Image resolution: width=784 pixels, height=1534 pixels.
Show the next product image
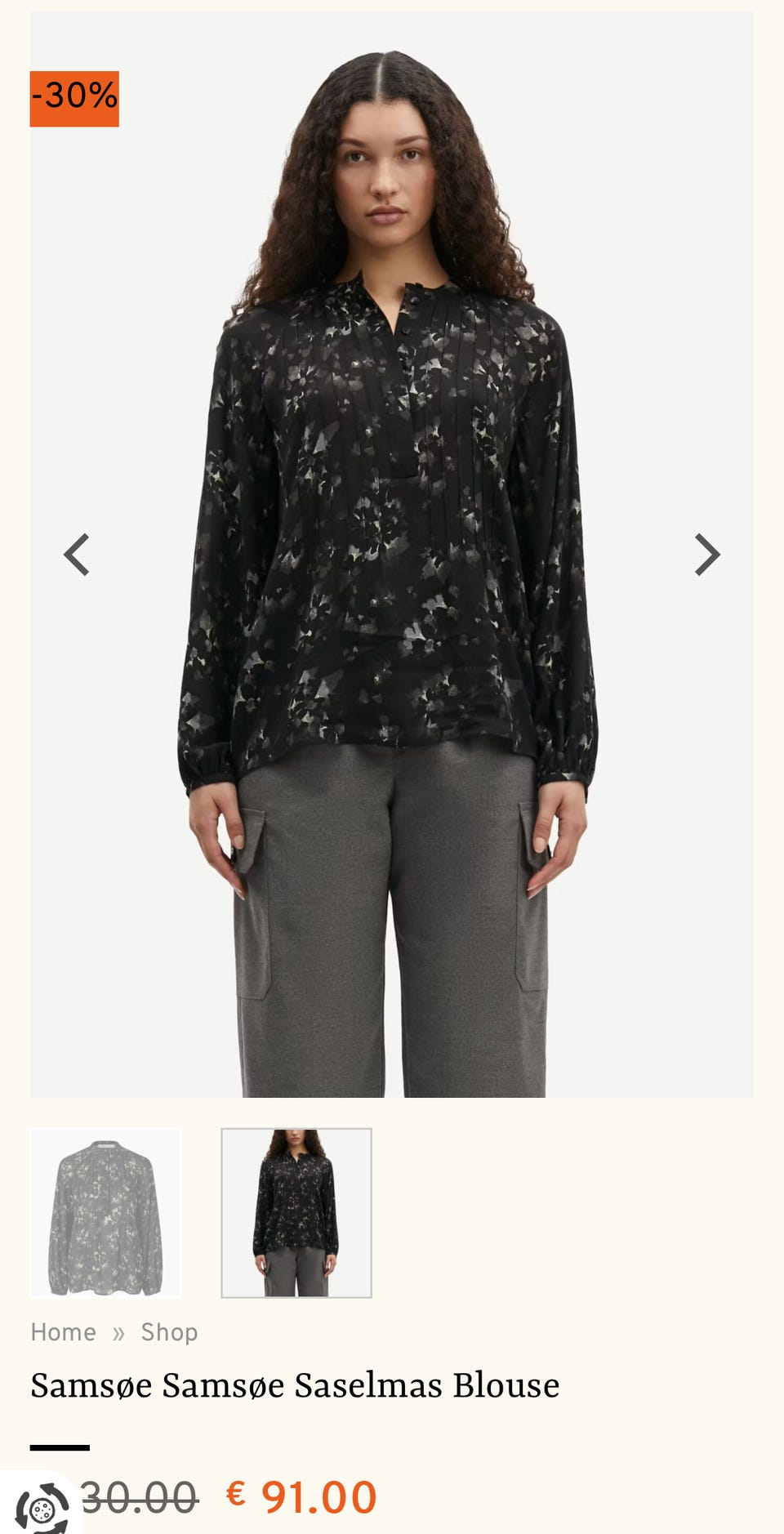point(706,555)
